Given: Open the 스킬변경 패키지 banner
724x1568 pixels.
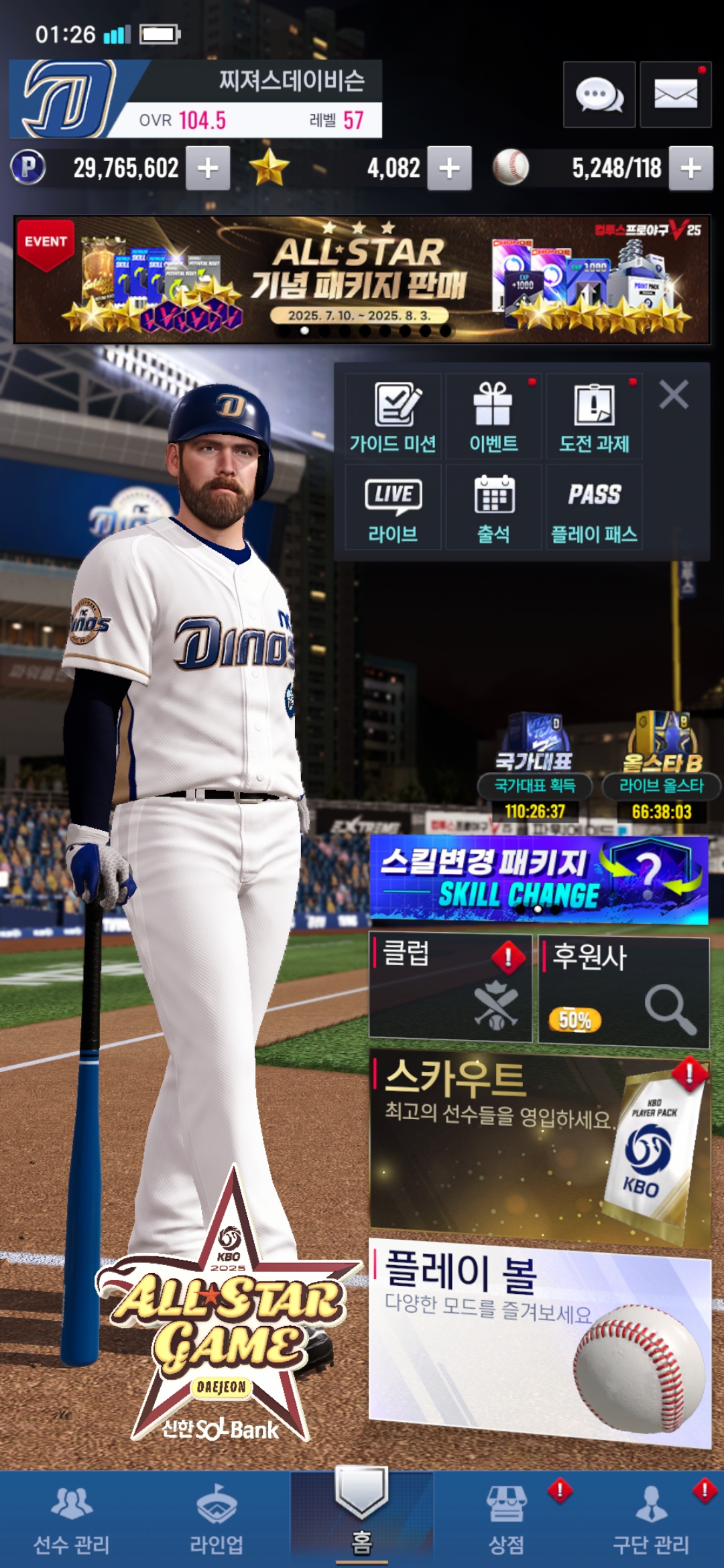Looking at the screenshot, I should [x=538, y=879].
